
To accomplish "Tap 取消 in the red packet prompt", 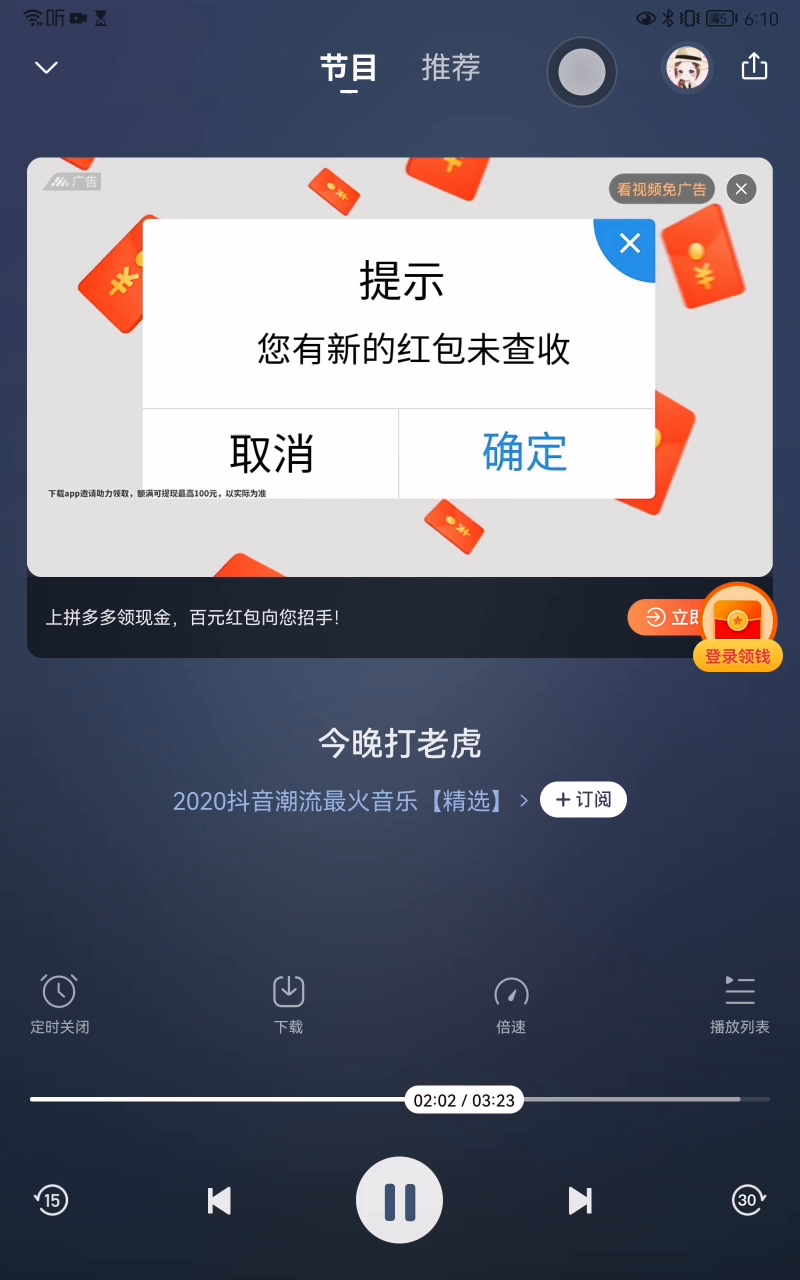I will click(271, 454).
